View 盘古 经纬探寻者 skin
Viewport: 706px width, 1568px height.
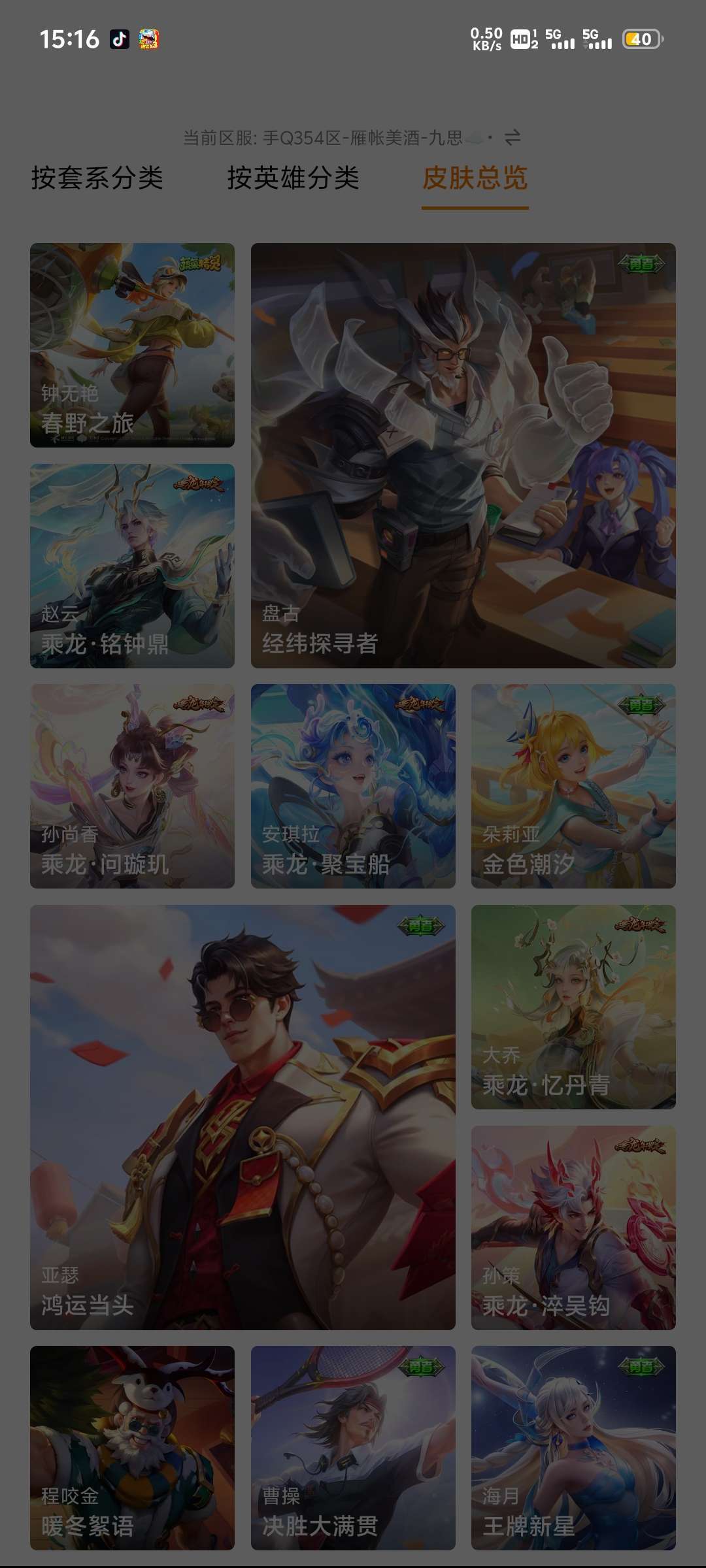[463, 455]
